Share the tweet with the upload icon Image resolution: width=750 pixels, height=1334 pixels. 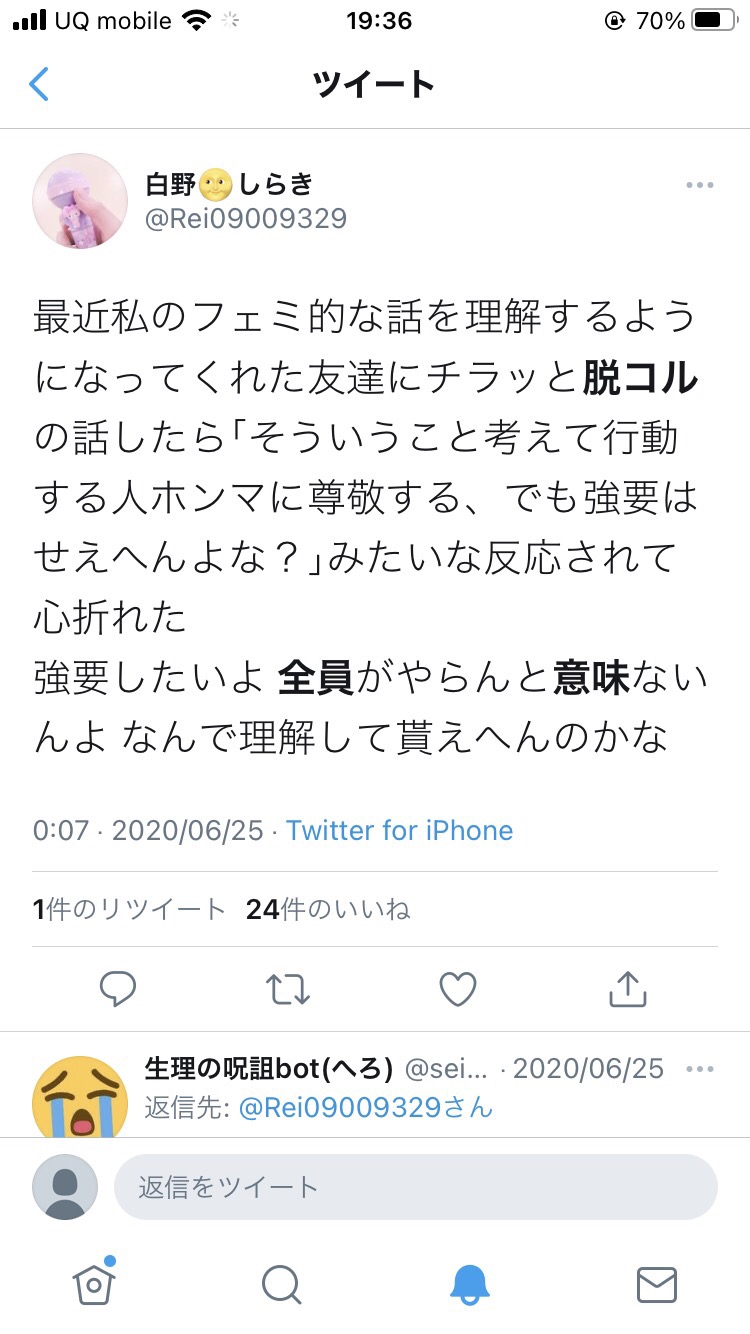click(628, 990)
